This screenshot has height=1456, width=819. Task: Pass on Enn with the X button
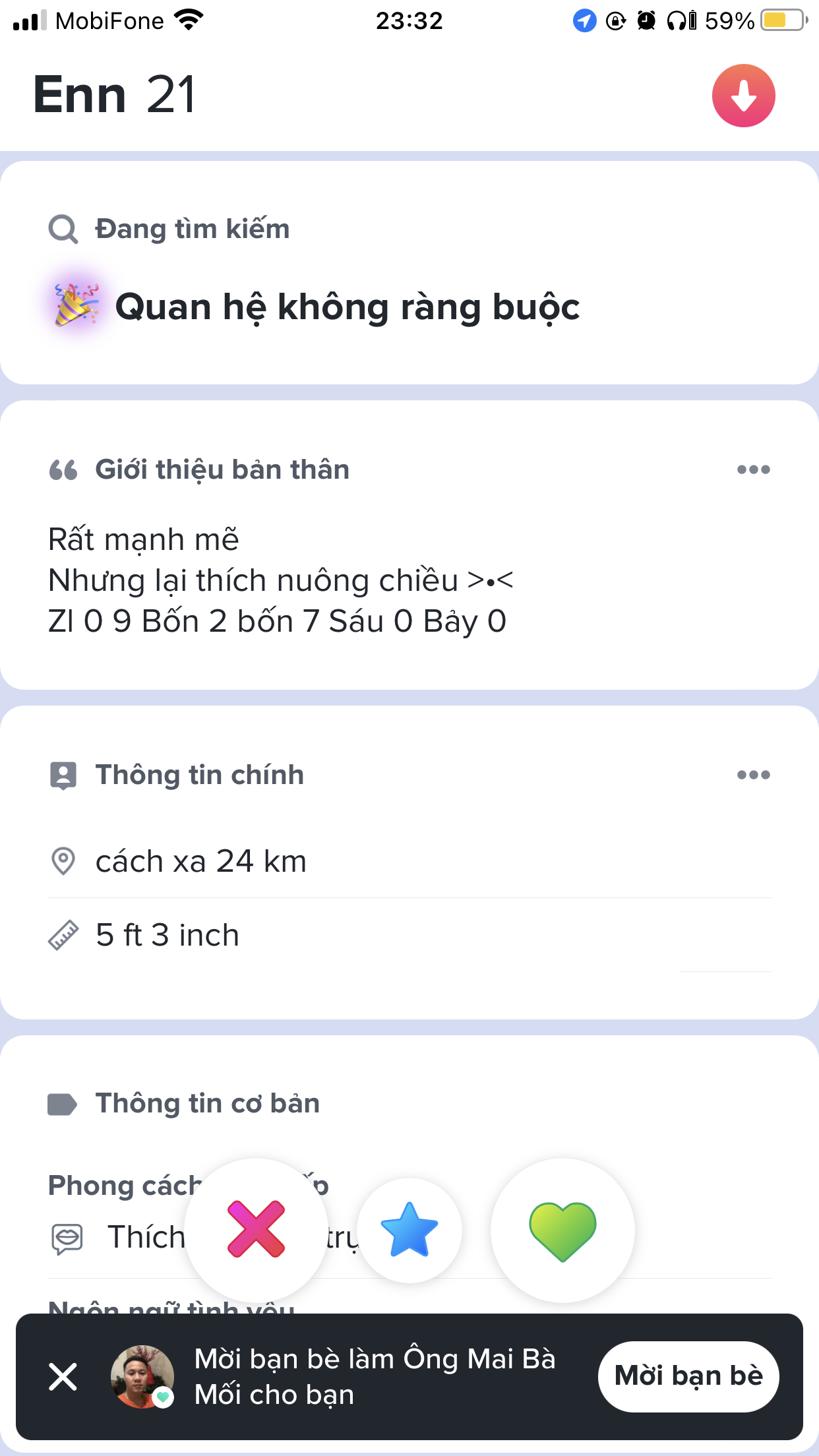tap(256, 1229)
